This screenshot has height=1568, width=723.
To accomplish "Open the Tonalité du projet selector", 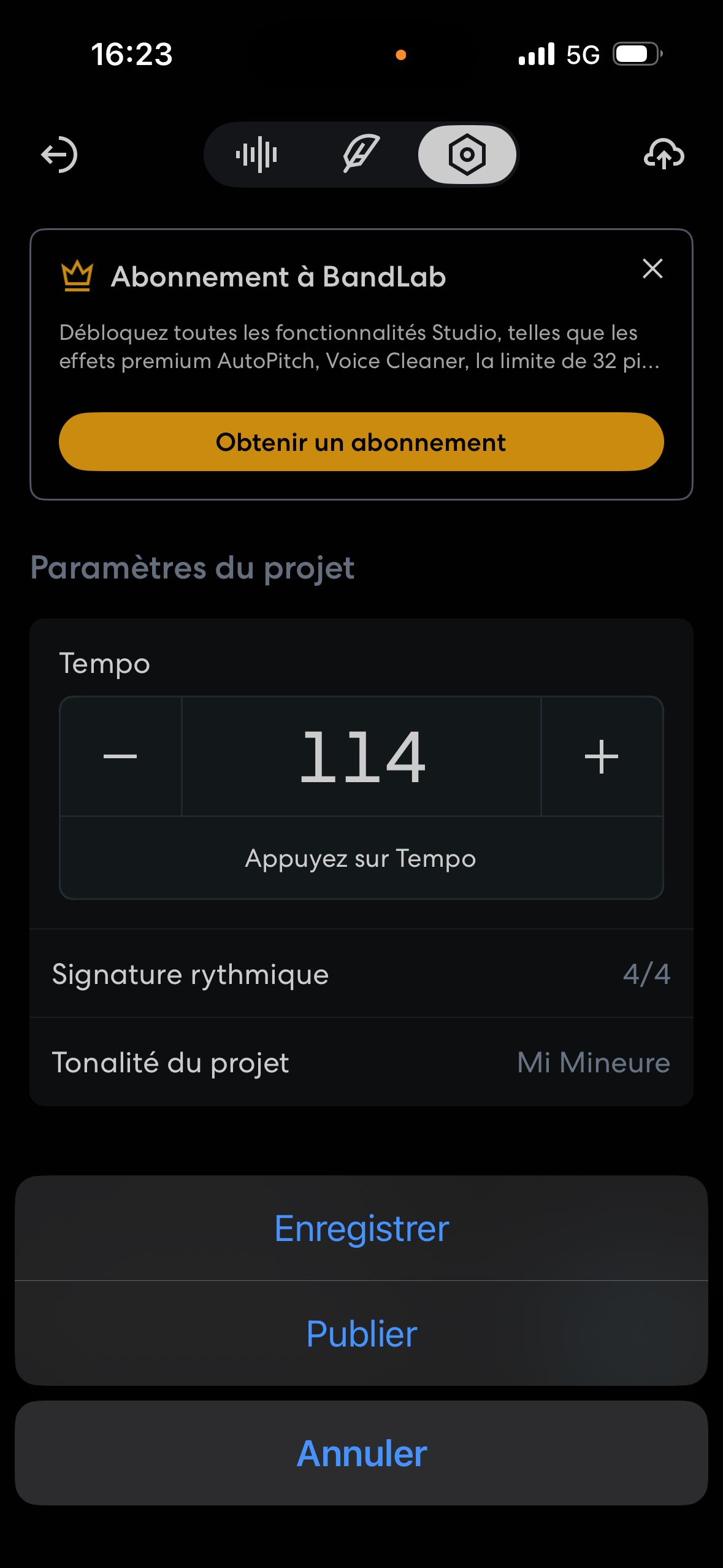I will [x=362, y=1063].
